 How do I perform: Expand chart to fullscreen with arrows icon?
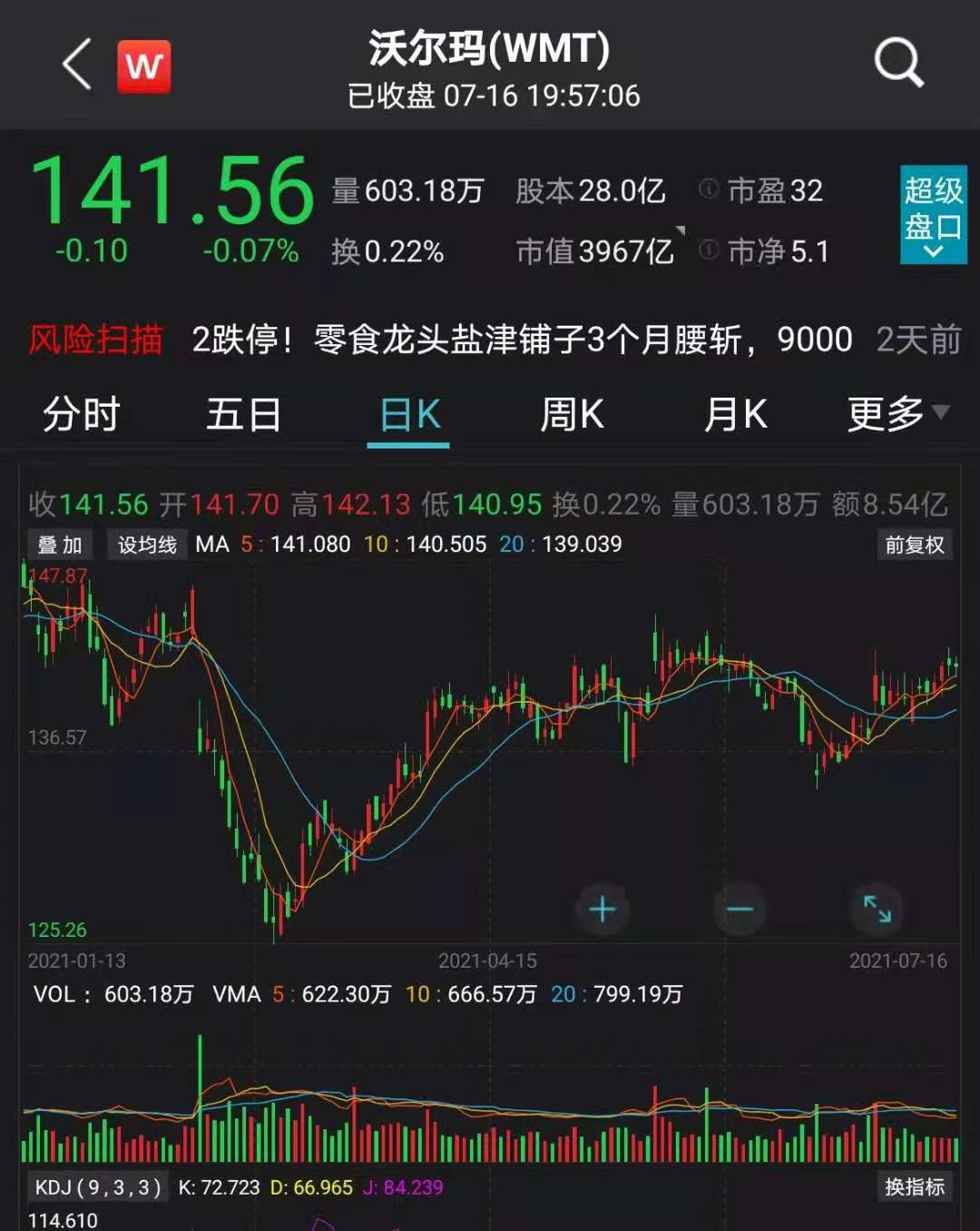pos(876,908)
